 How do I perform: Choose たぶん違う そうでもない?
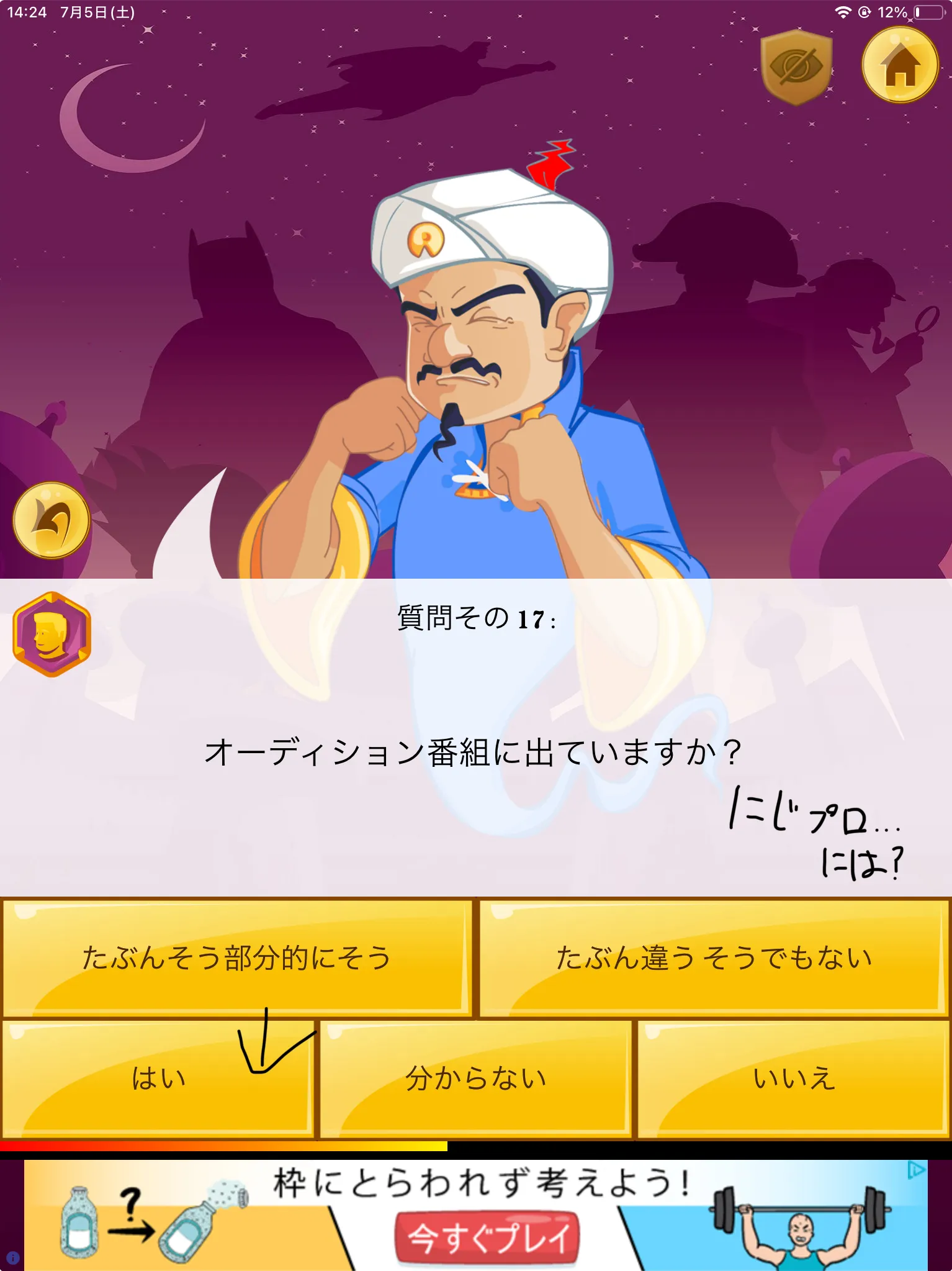tap(714, 957)
